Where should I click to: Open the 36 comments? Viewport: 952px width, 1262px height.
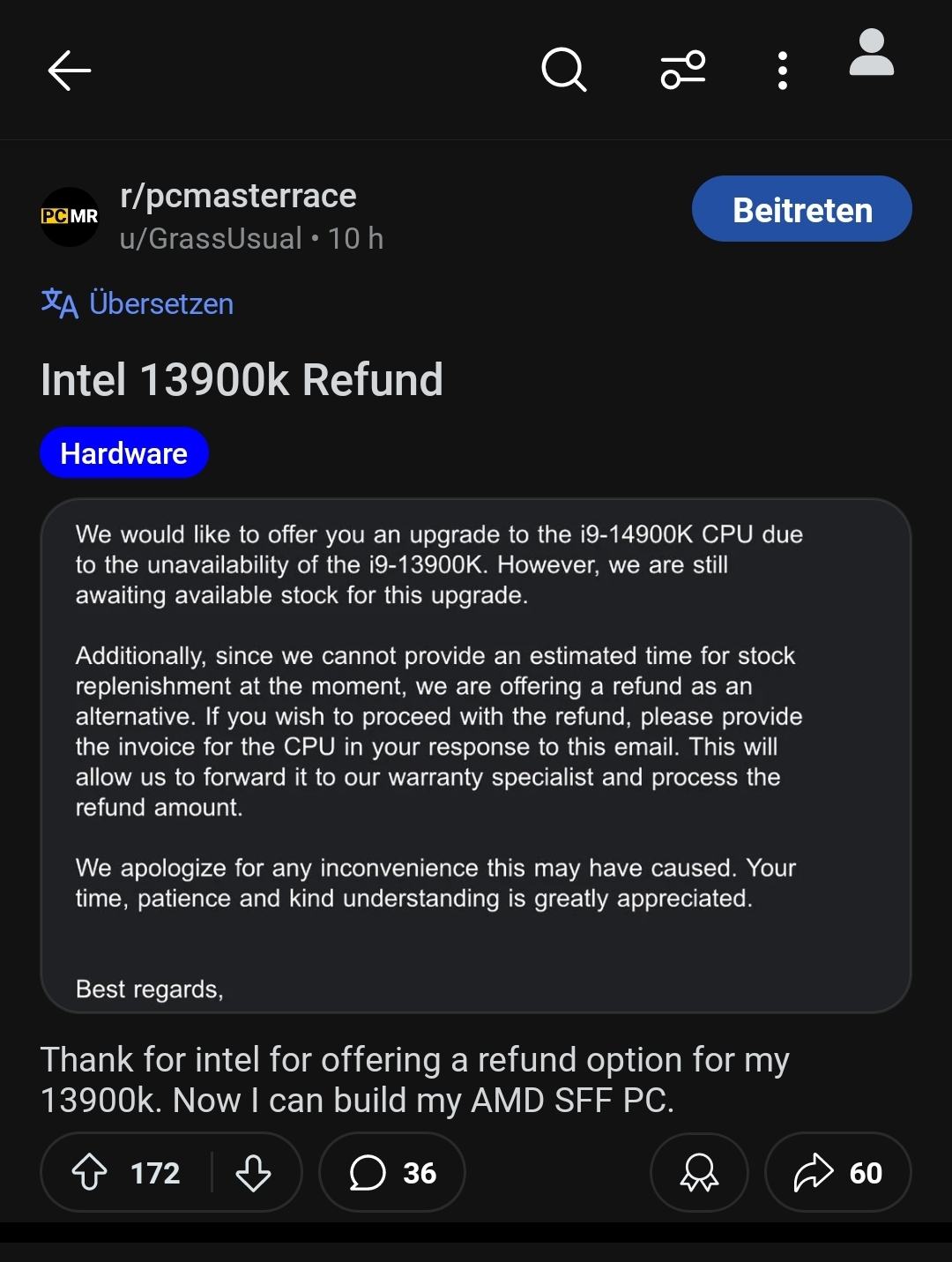pos(392,1172)
